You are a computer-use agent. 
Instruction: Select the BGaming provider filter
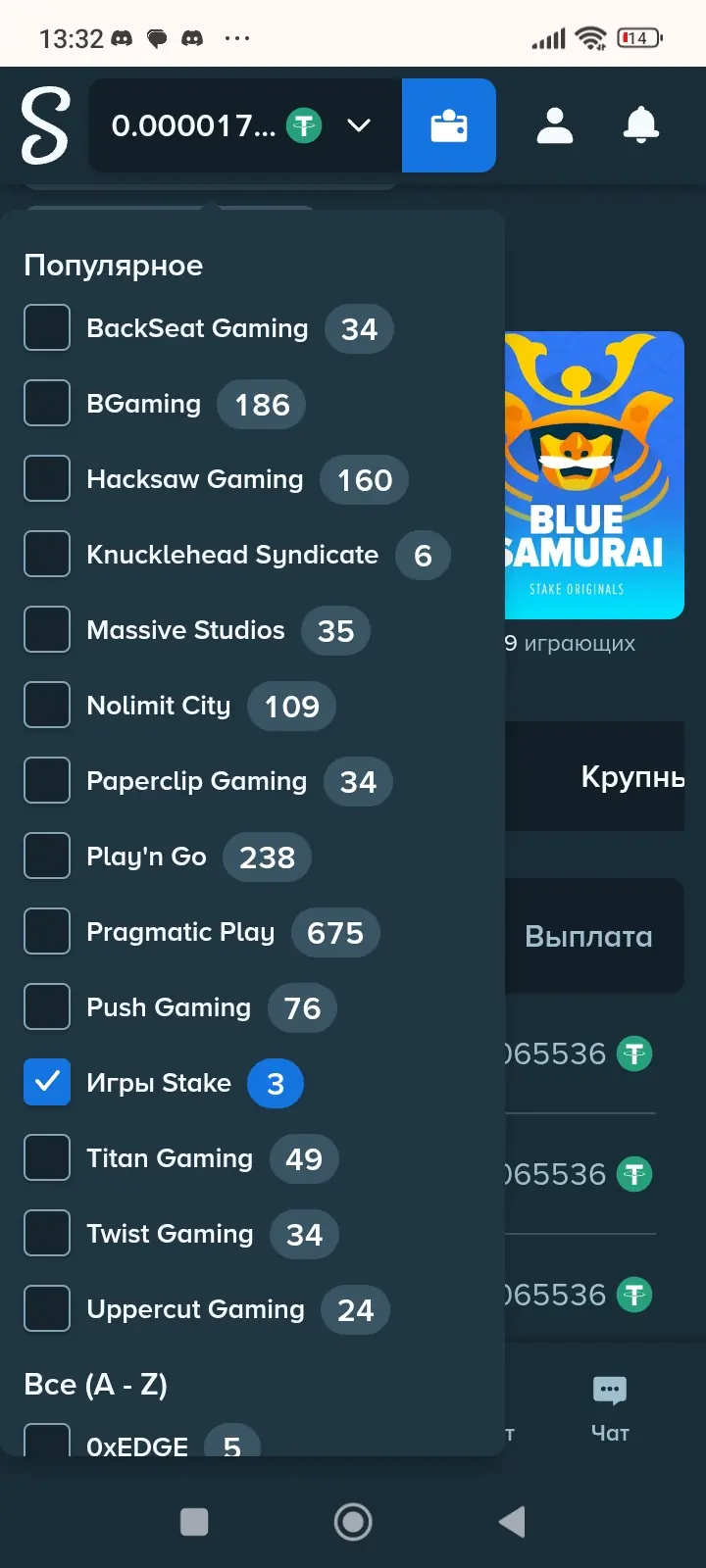tap(47, 403)
